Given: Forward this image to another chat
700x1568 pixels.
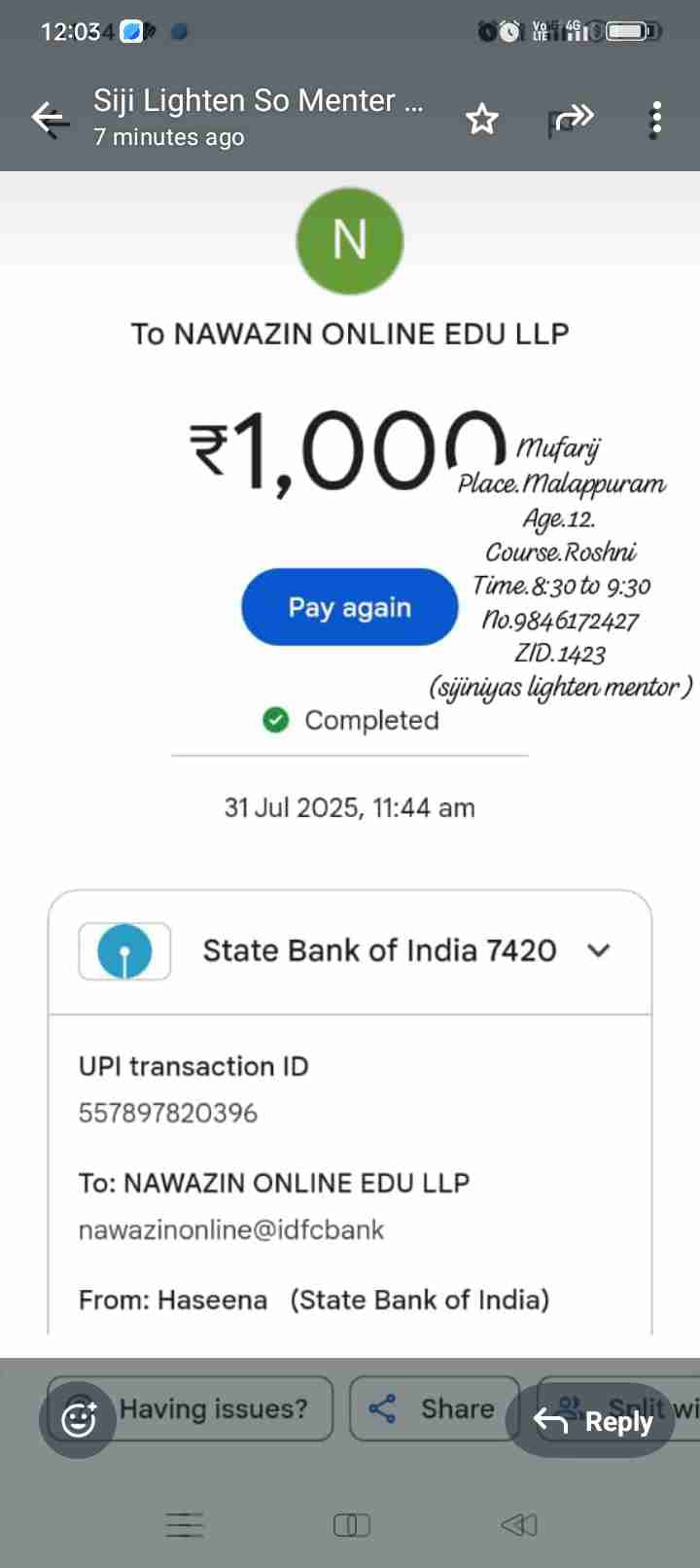Looking at the screenshot, I should tap(571, 119).
